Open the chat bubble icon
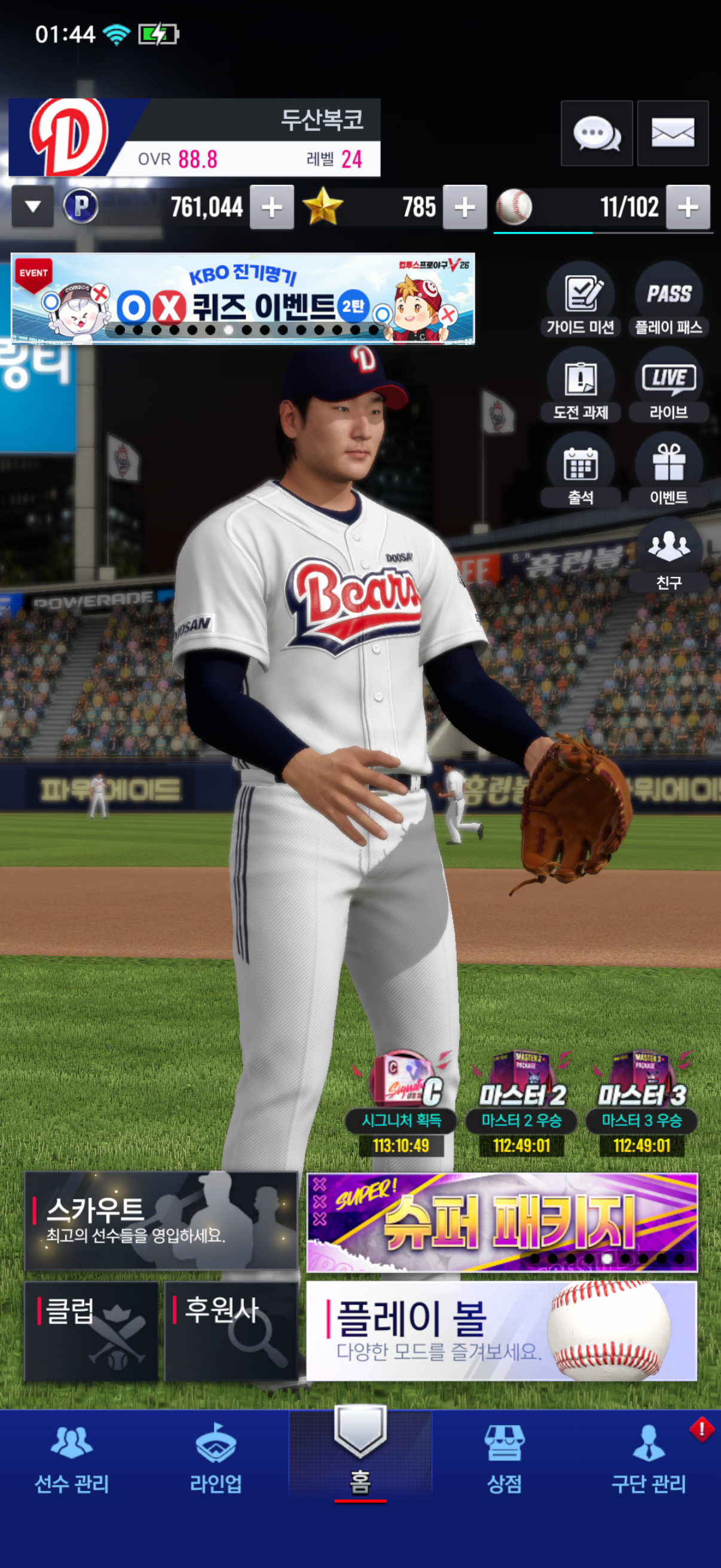721x1568 pixels. pos(596,133)
